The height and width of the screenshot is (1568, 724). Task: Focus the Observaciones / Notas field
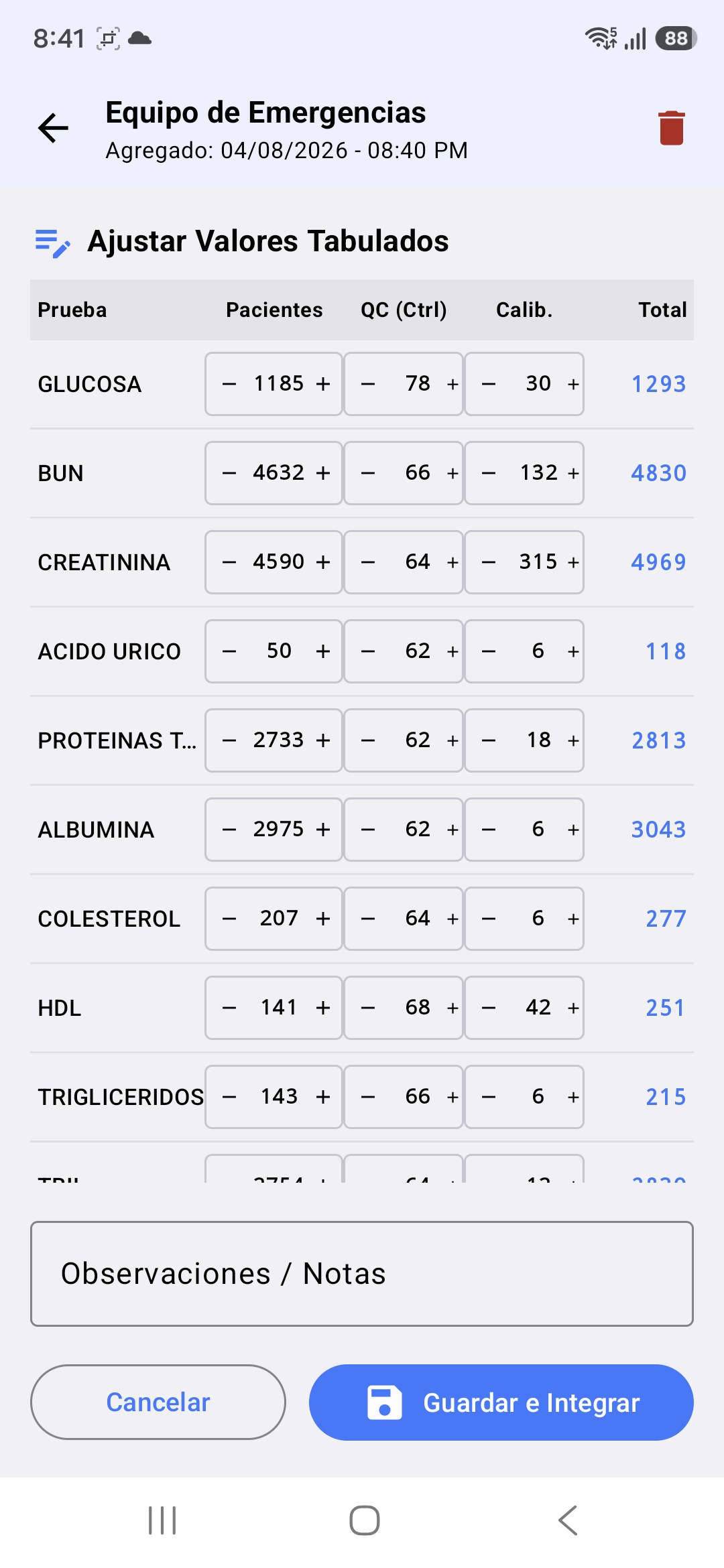(362, 1274)
